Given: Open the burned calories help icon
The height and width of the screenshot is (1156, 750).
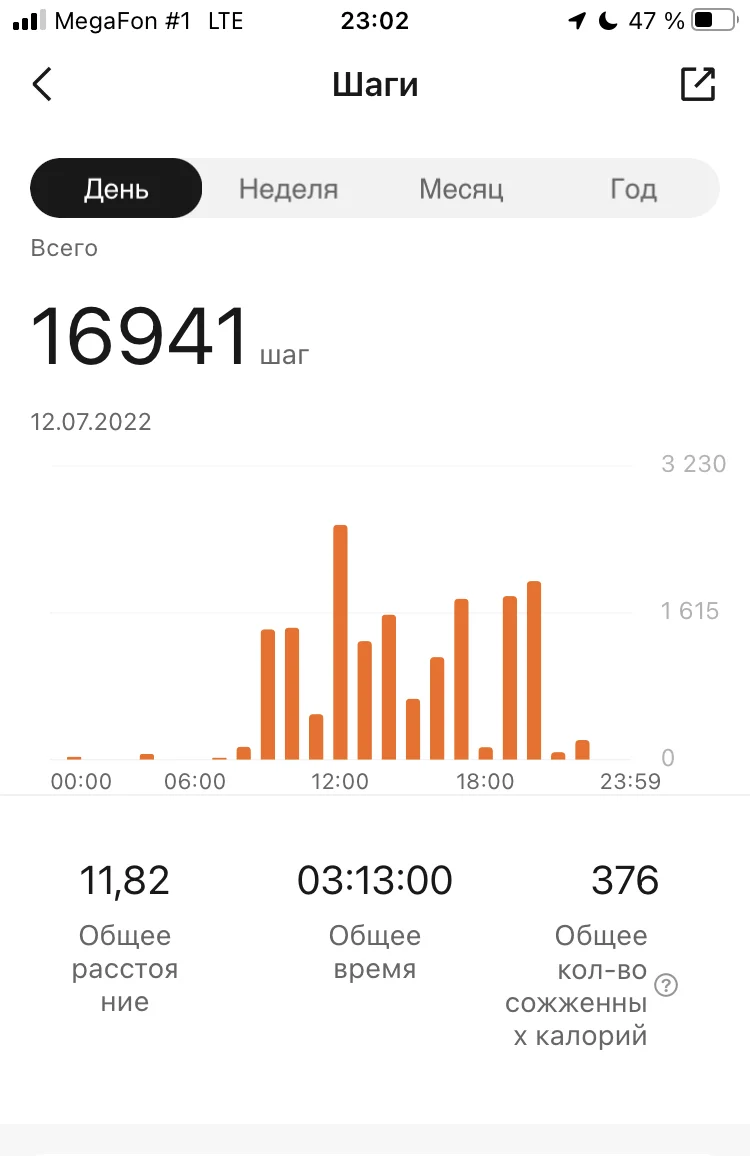Looking at the screenshot, I should 666,986.
